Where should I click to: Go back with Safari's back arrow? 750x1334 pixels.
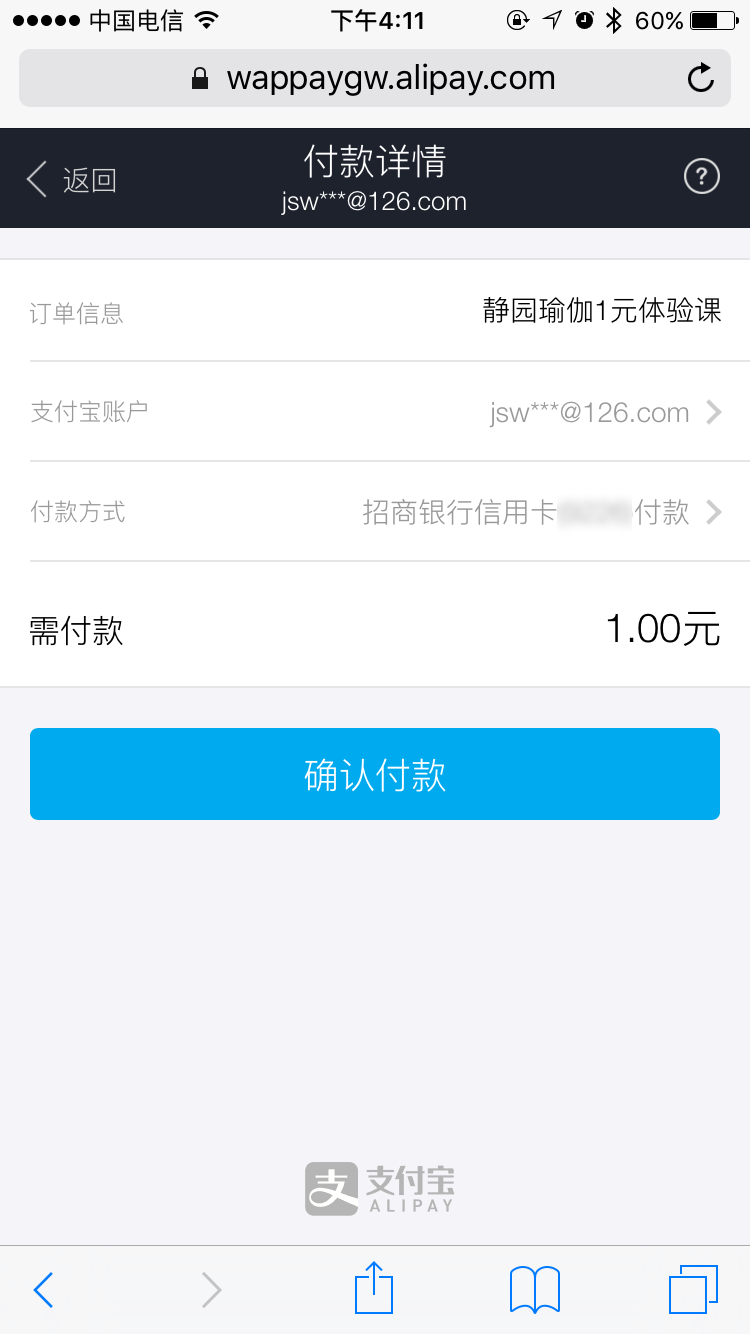tap(43, 1290)
